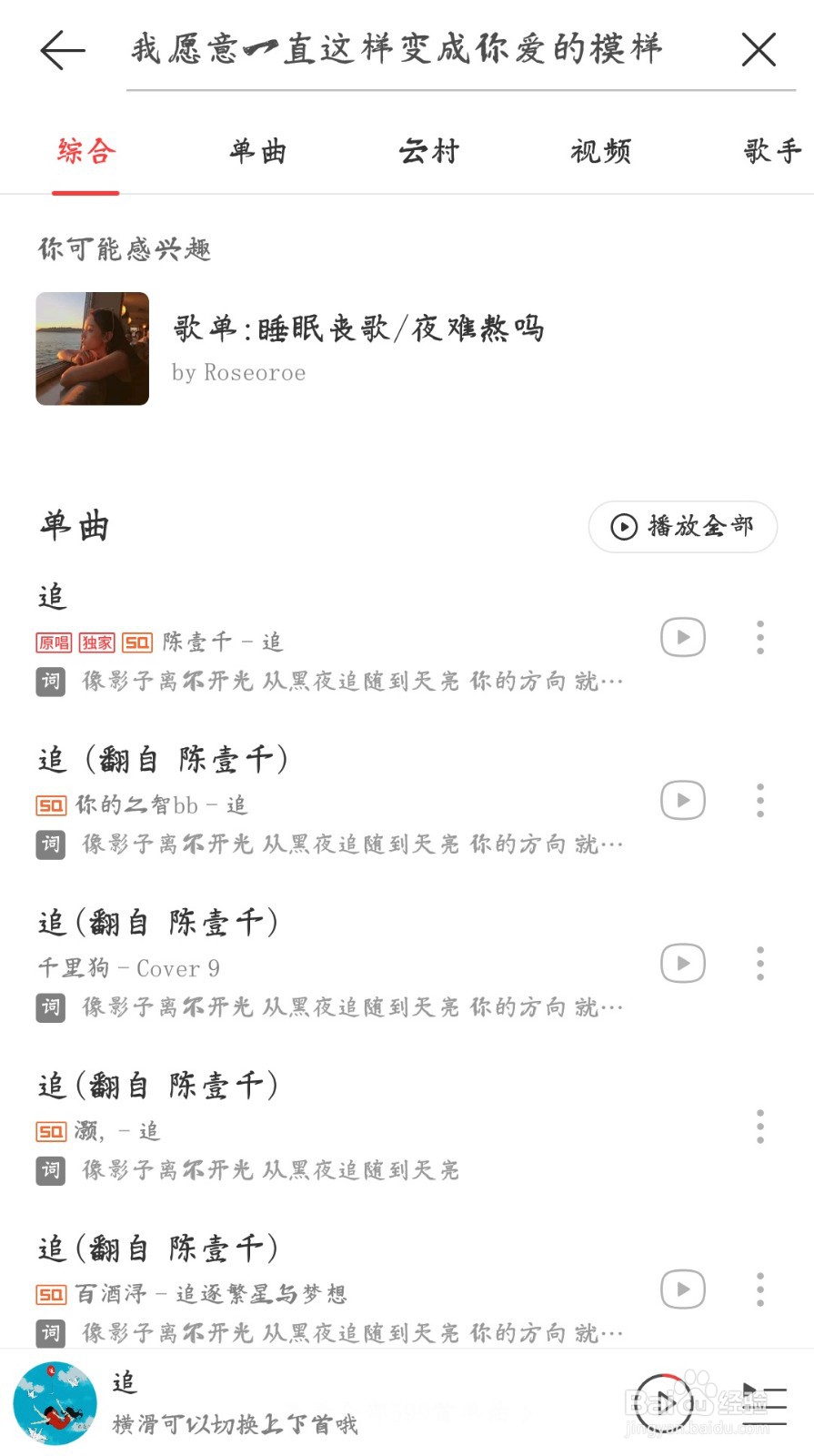Tap the back arrow to return
This screenshot has width=814, height=1456.
(60, 50)
